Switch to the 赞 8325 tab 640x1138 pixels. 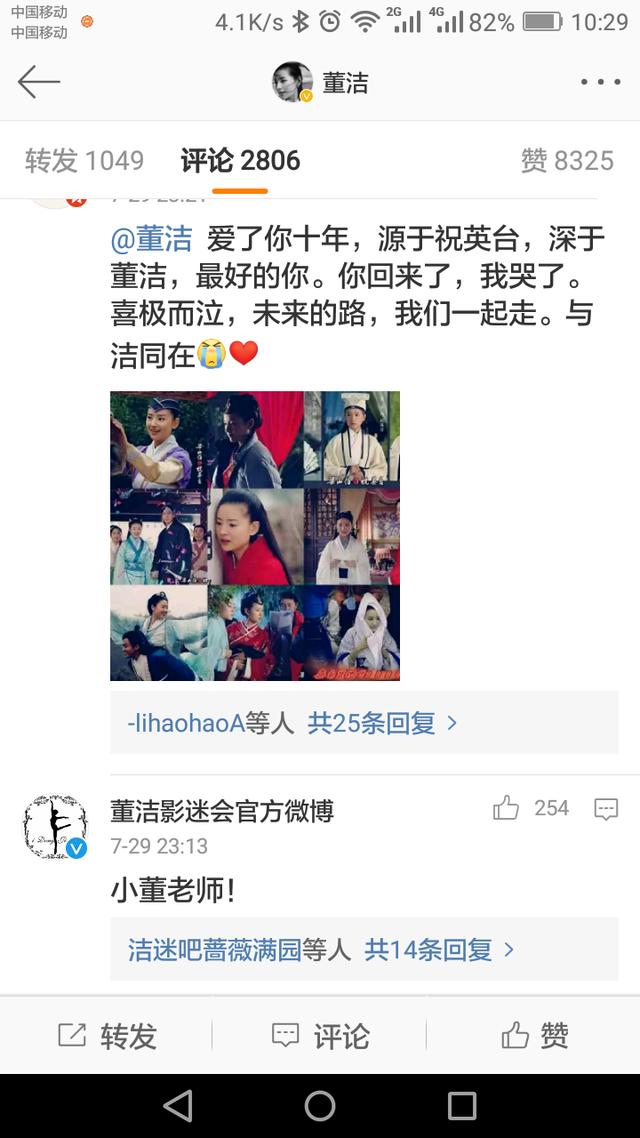tap(567, 160)
